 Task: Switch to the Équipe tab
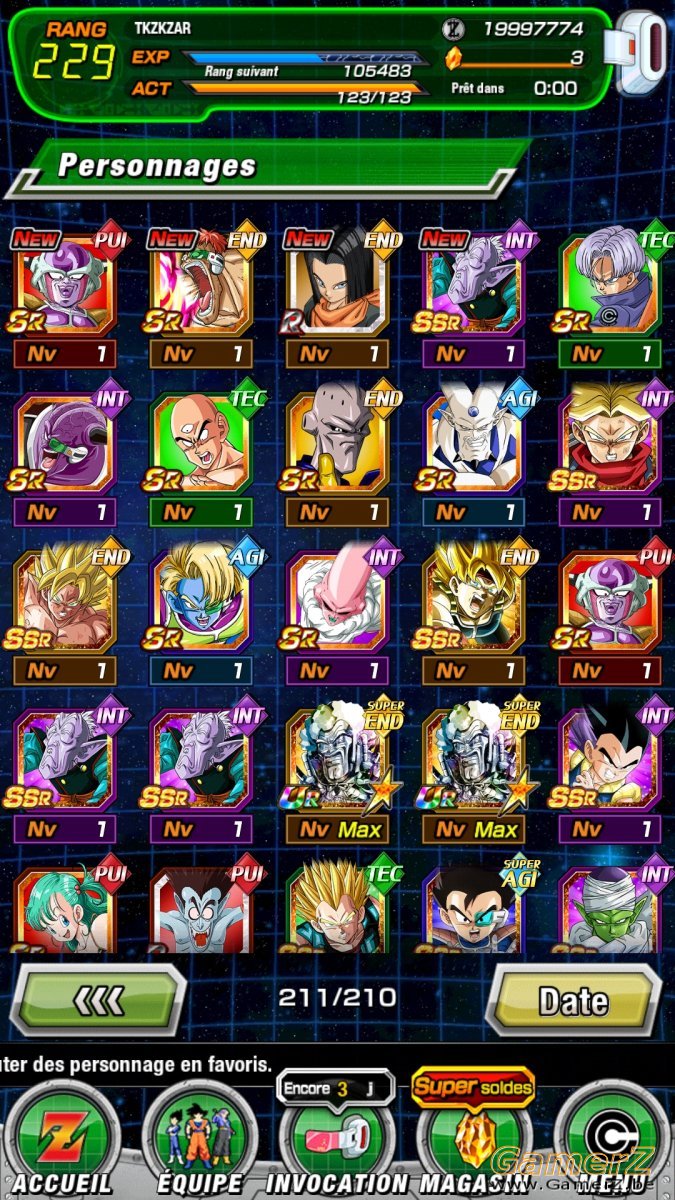pyautogui.click(x=199, y=1138)
